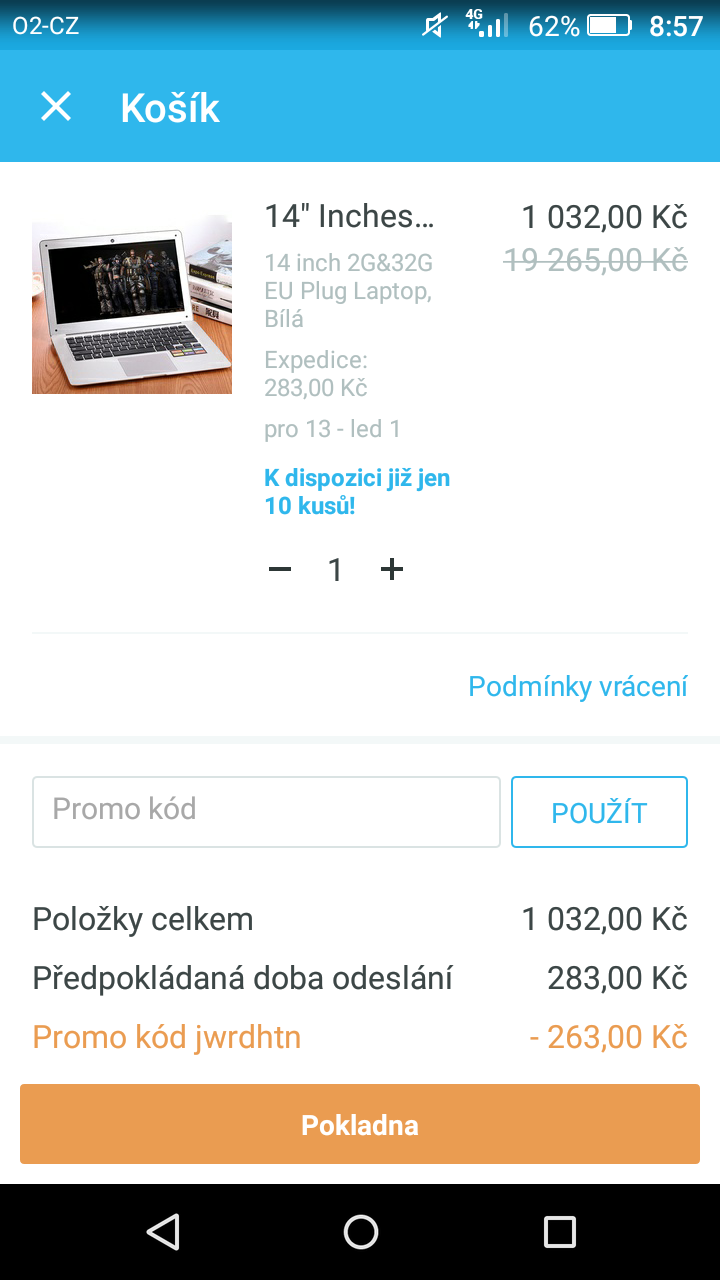Return to the home screen
This screenshot has width=720, height=1280.
[x=360, y=1231]
